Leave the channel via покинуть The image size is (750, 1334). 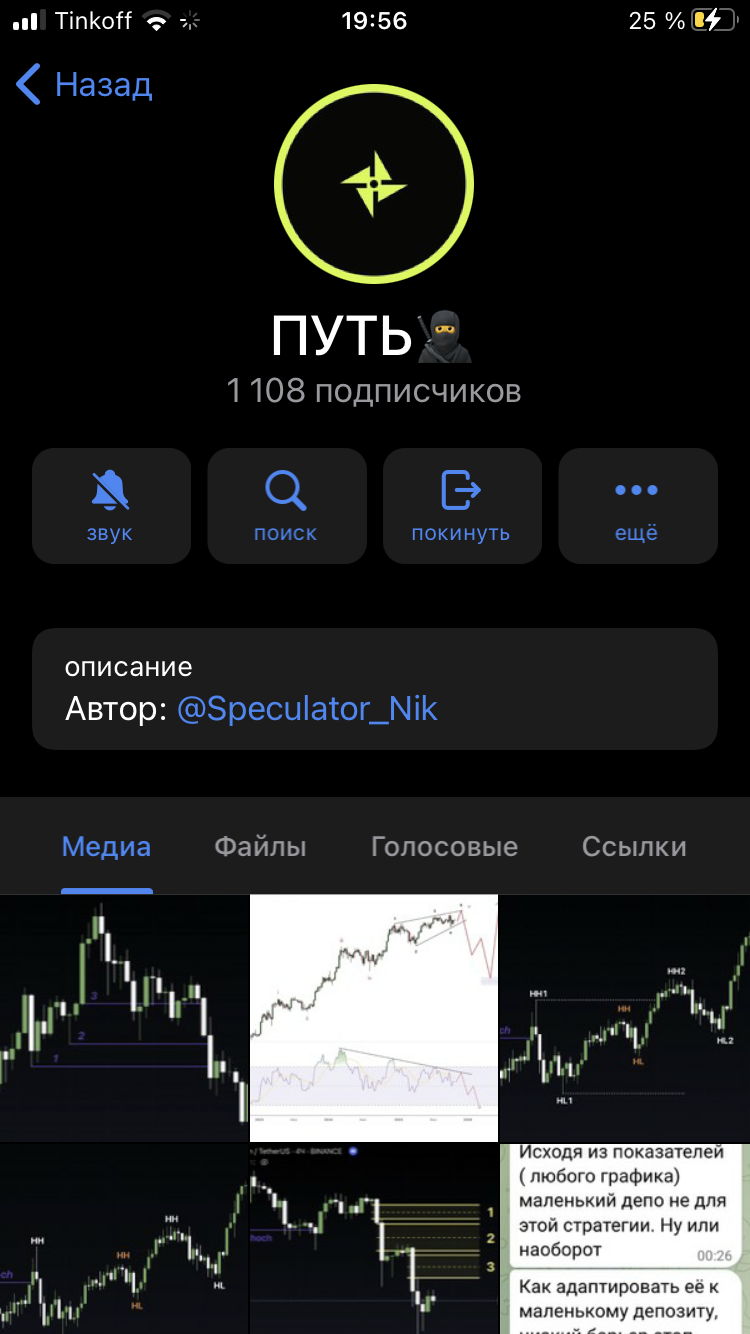(x=461, y=505)
